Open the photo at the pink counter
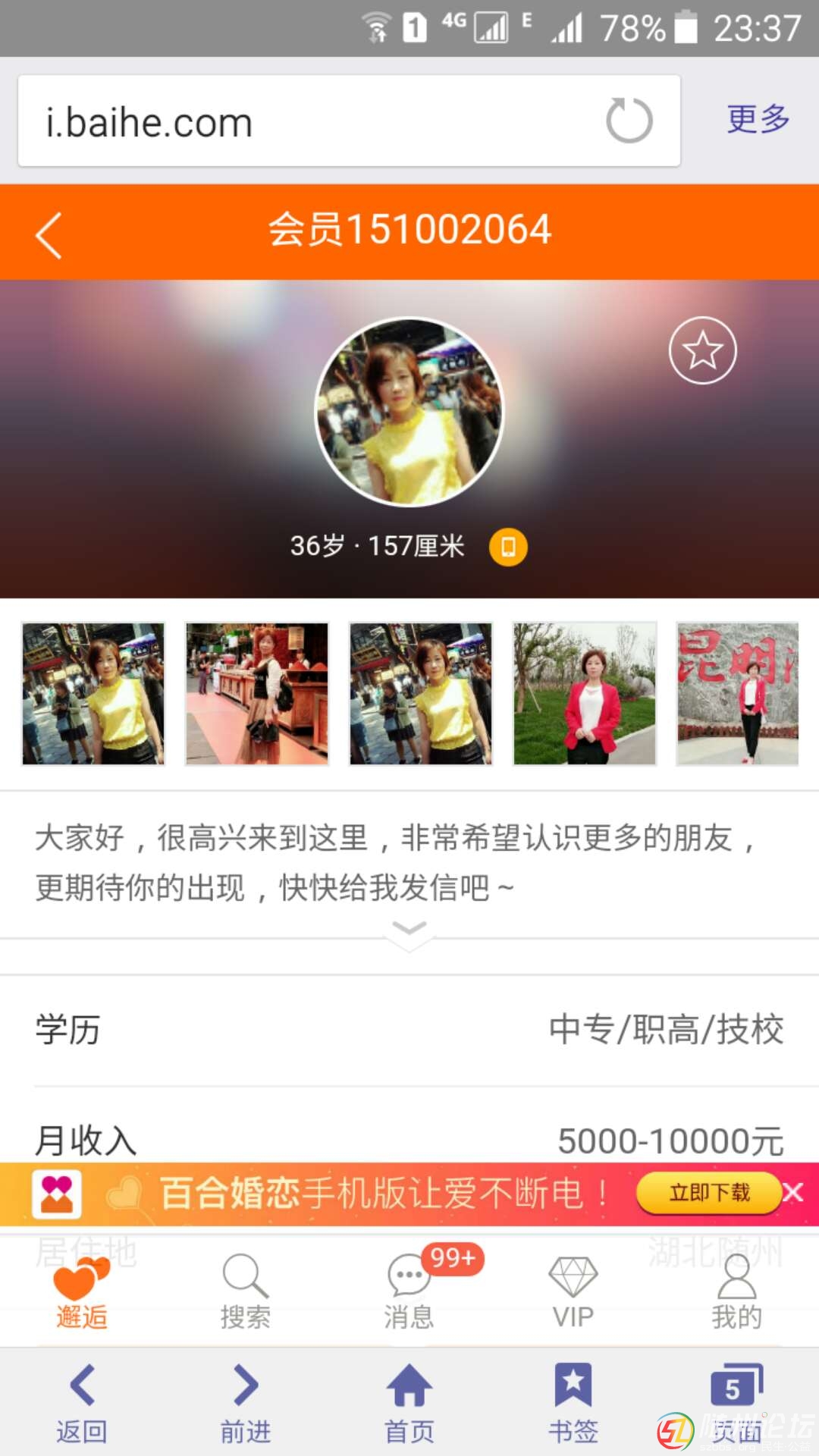 [x=257, y=693]
